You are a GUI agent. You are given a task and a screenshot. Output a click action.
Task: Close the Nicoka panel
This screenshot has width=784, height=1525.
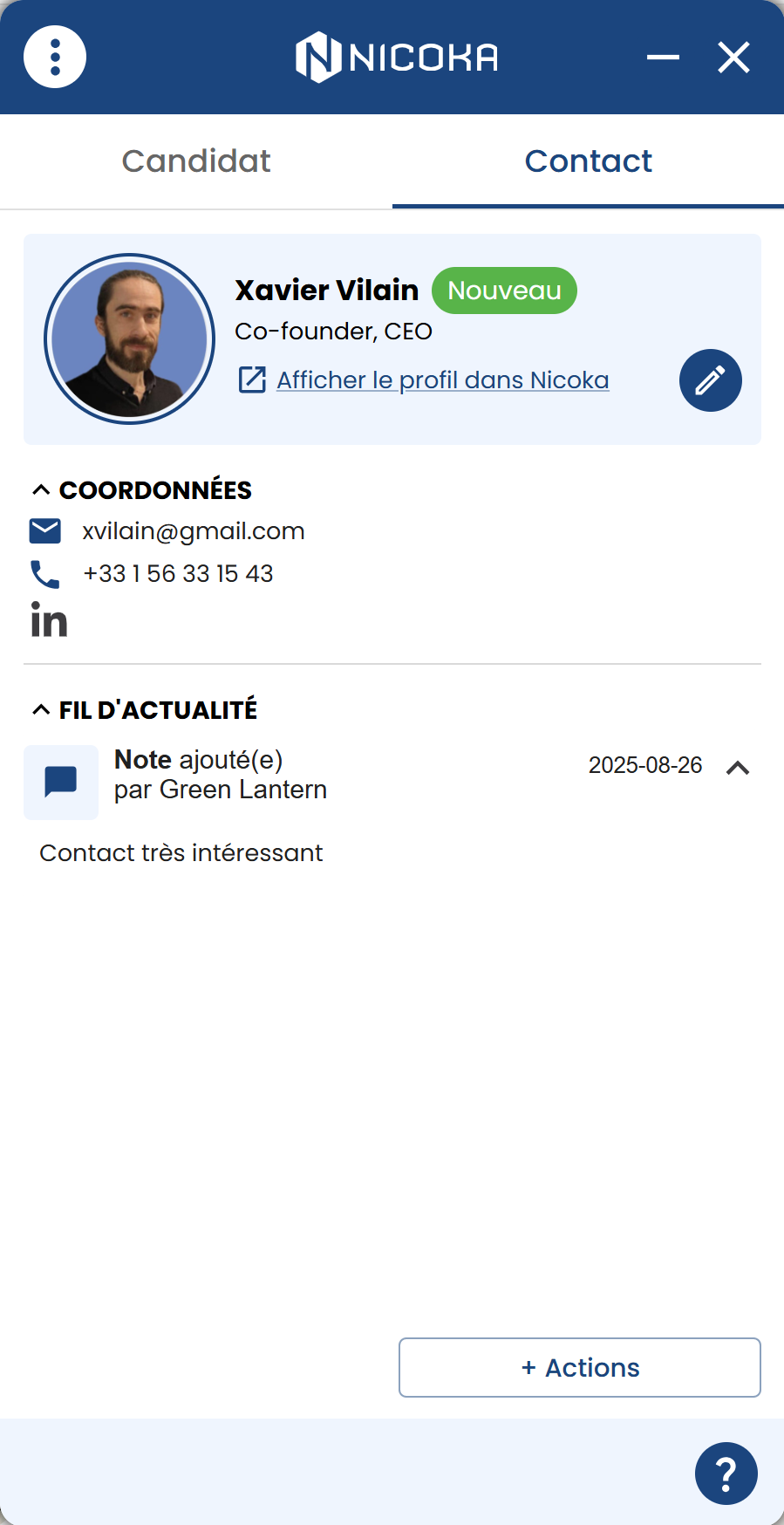733,58
